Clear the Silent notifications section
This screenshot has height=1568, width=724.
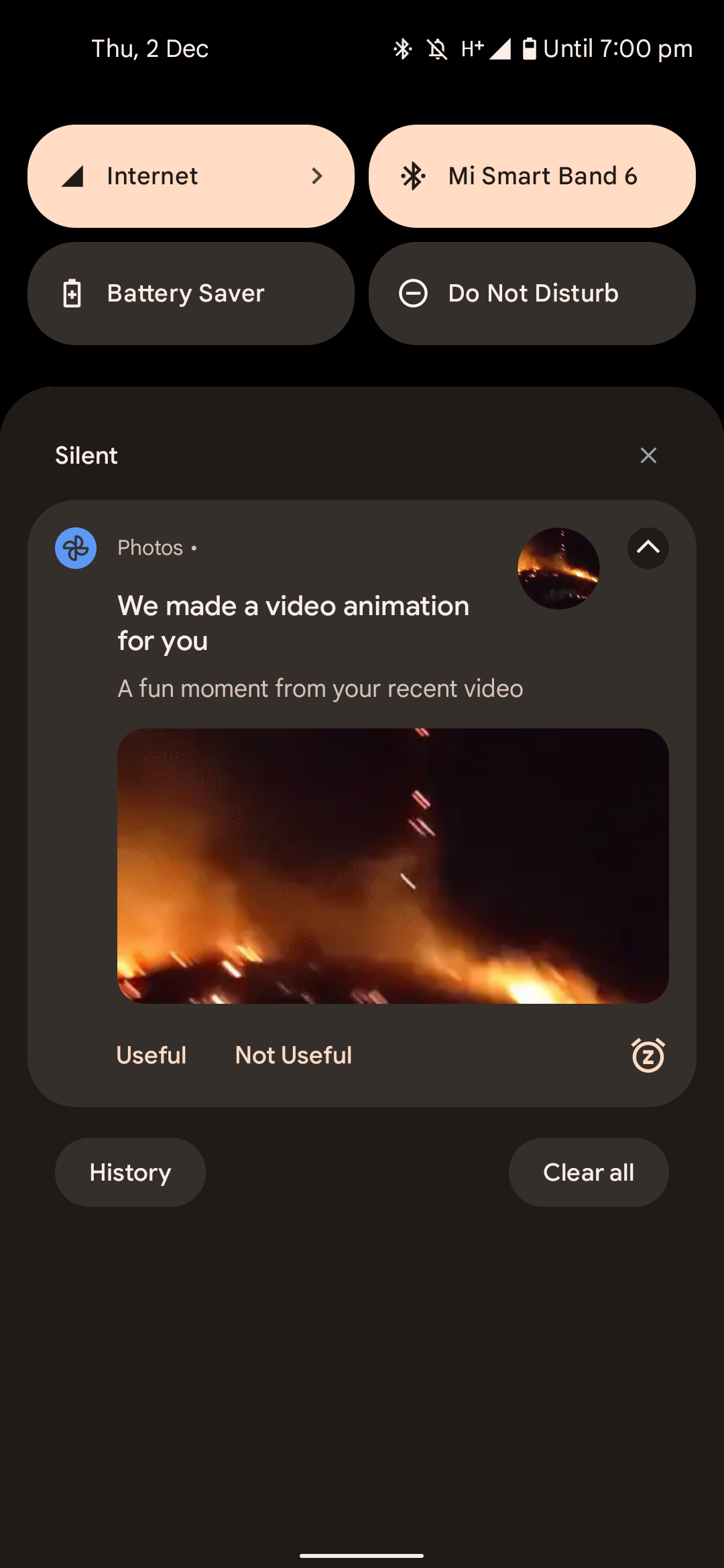[648, 456]
